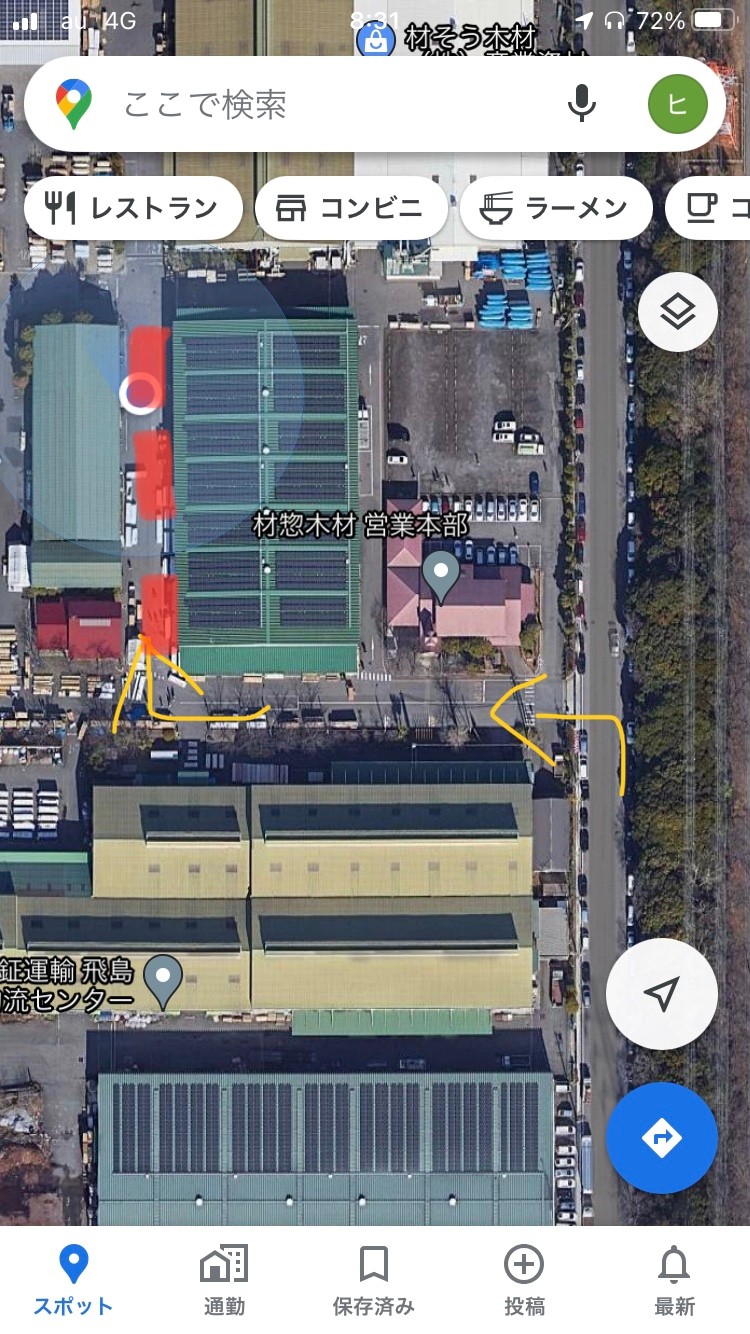Switch to the 投稿 tab

coord(524,1280)
